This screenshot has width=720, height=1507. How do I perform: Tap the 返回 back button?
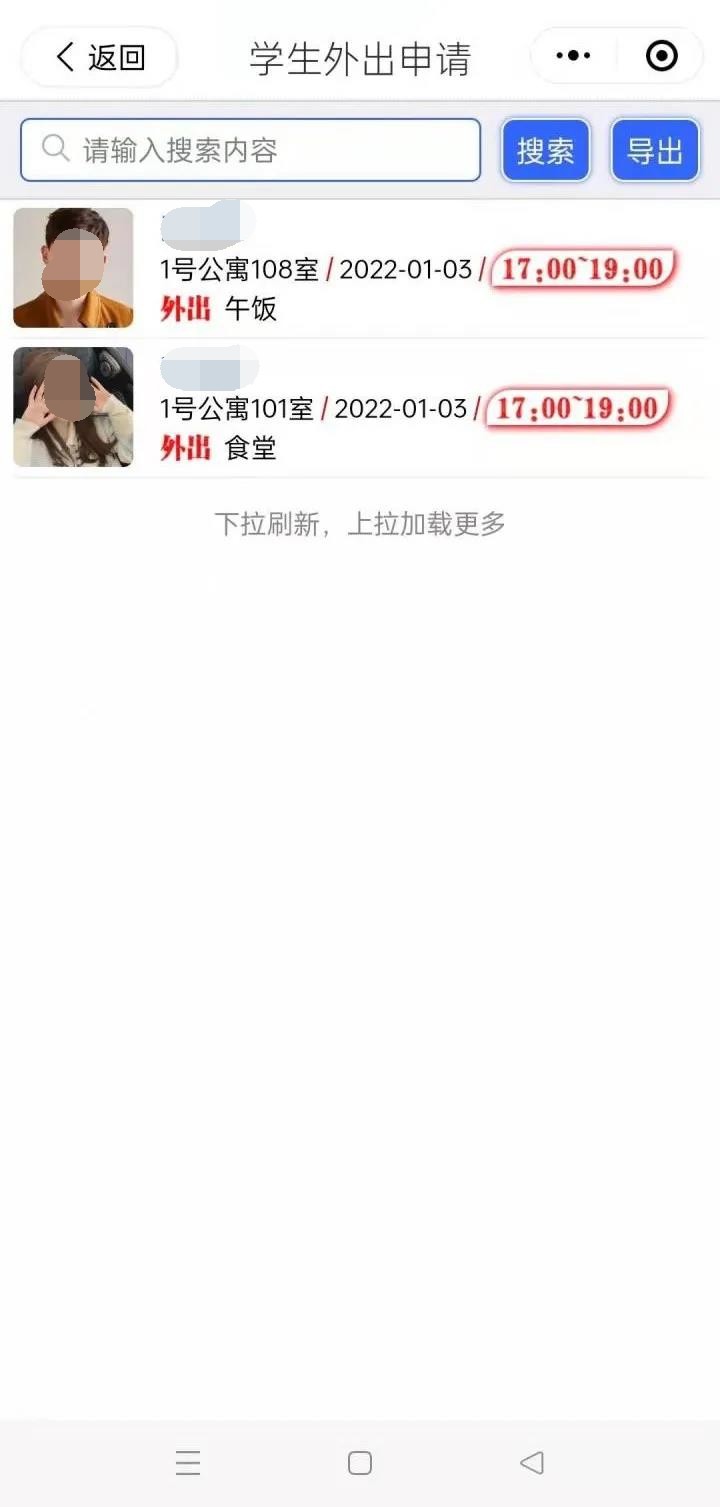99,57
